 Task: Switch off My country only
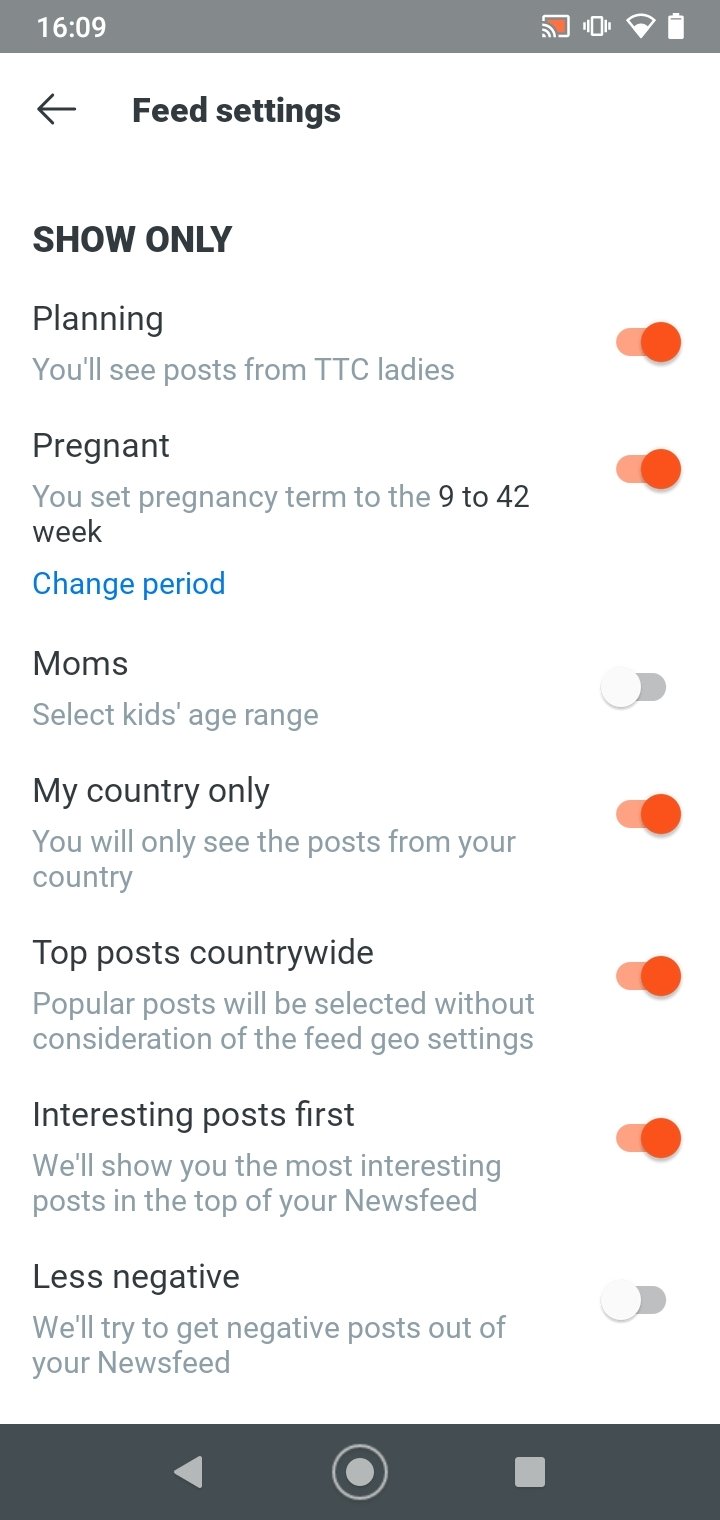648,814
